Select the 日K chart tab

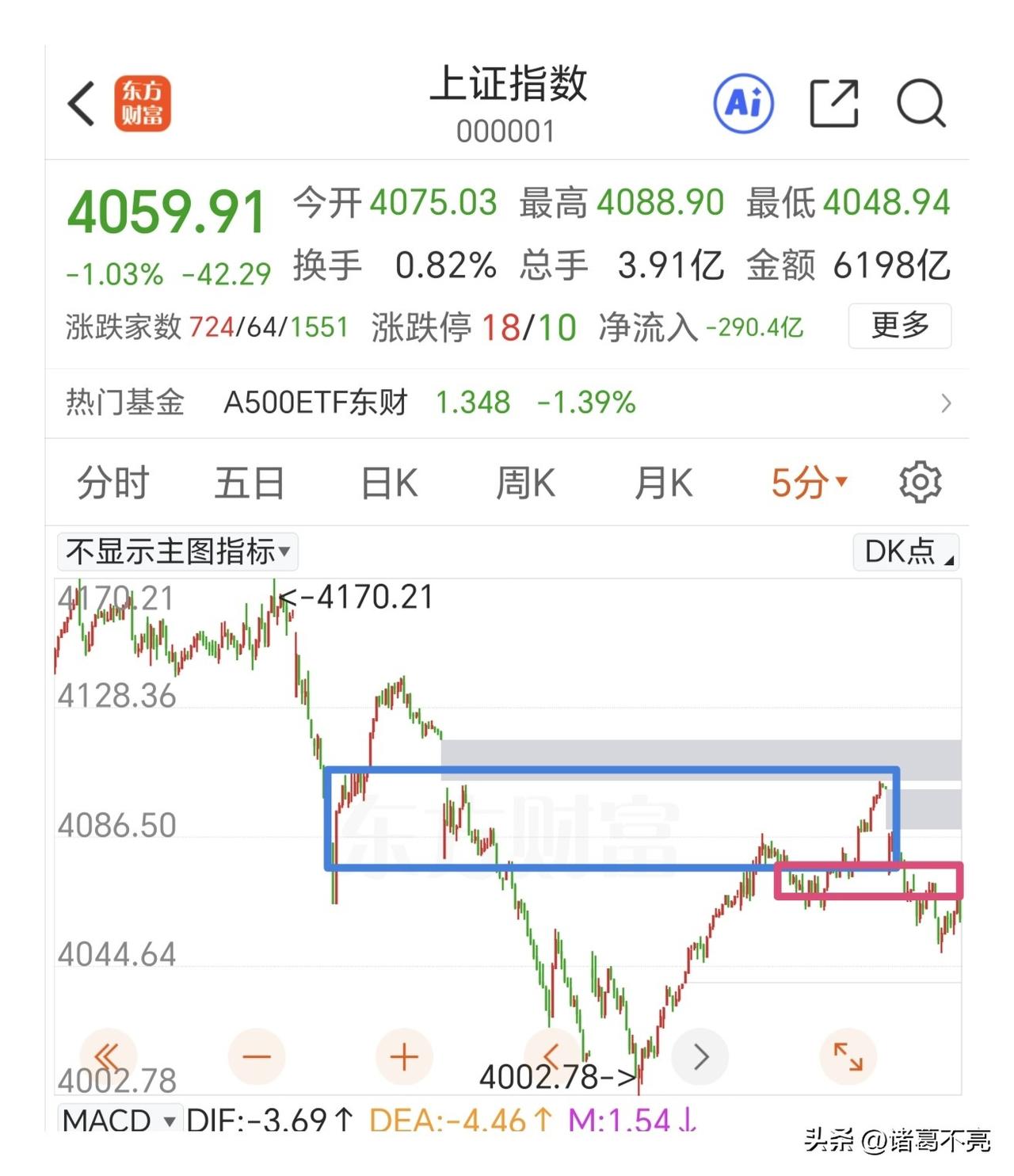tap(389, 483)
